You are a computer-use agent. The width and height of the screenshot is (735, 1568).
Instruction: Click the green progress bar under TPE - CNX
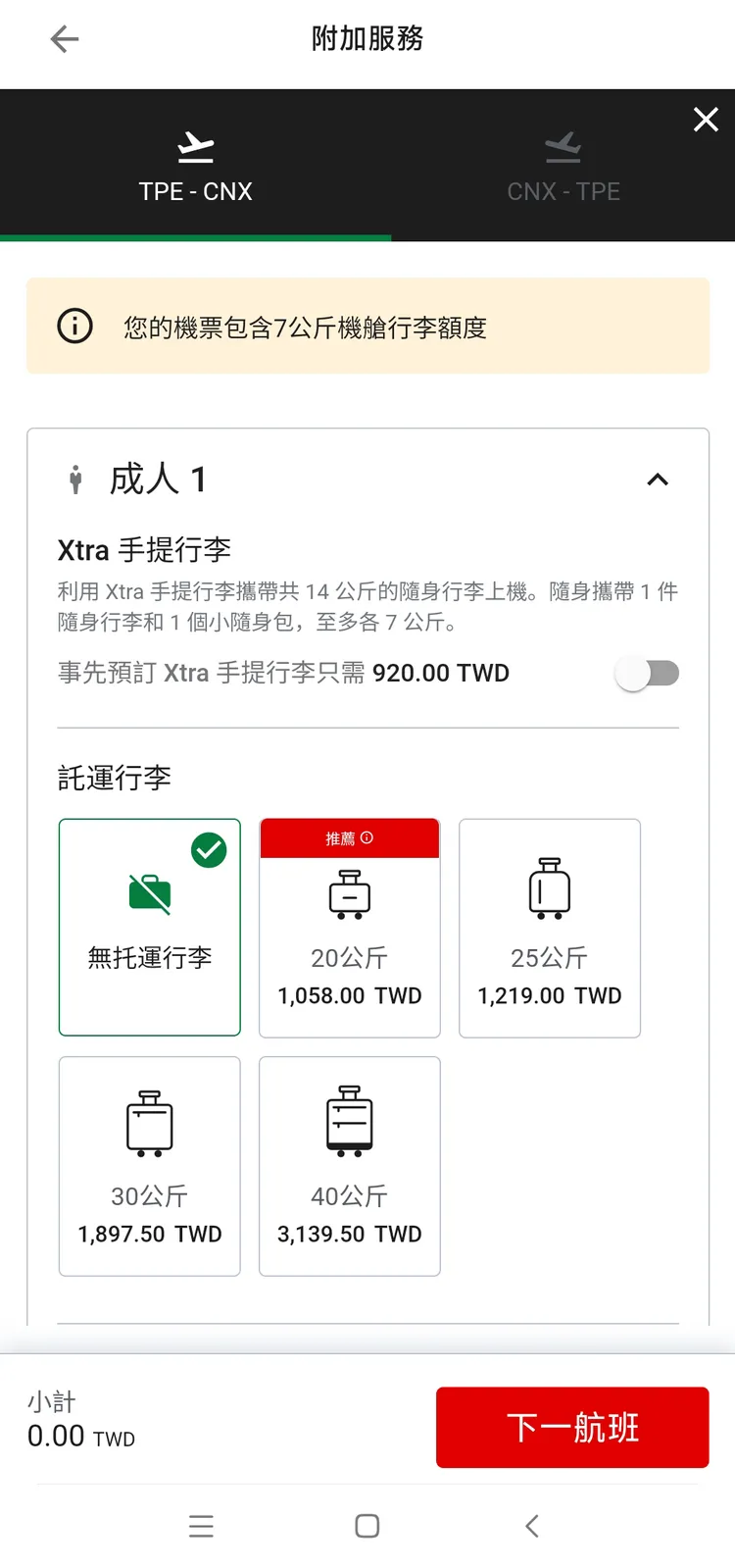coord(196,237)
